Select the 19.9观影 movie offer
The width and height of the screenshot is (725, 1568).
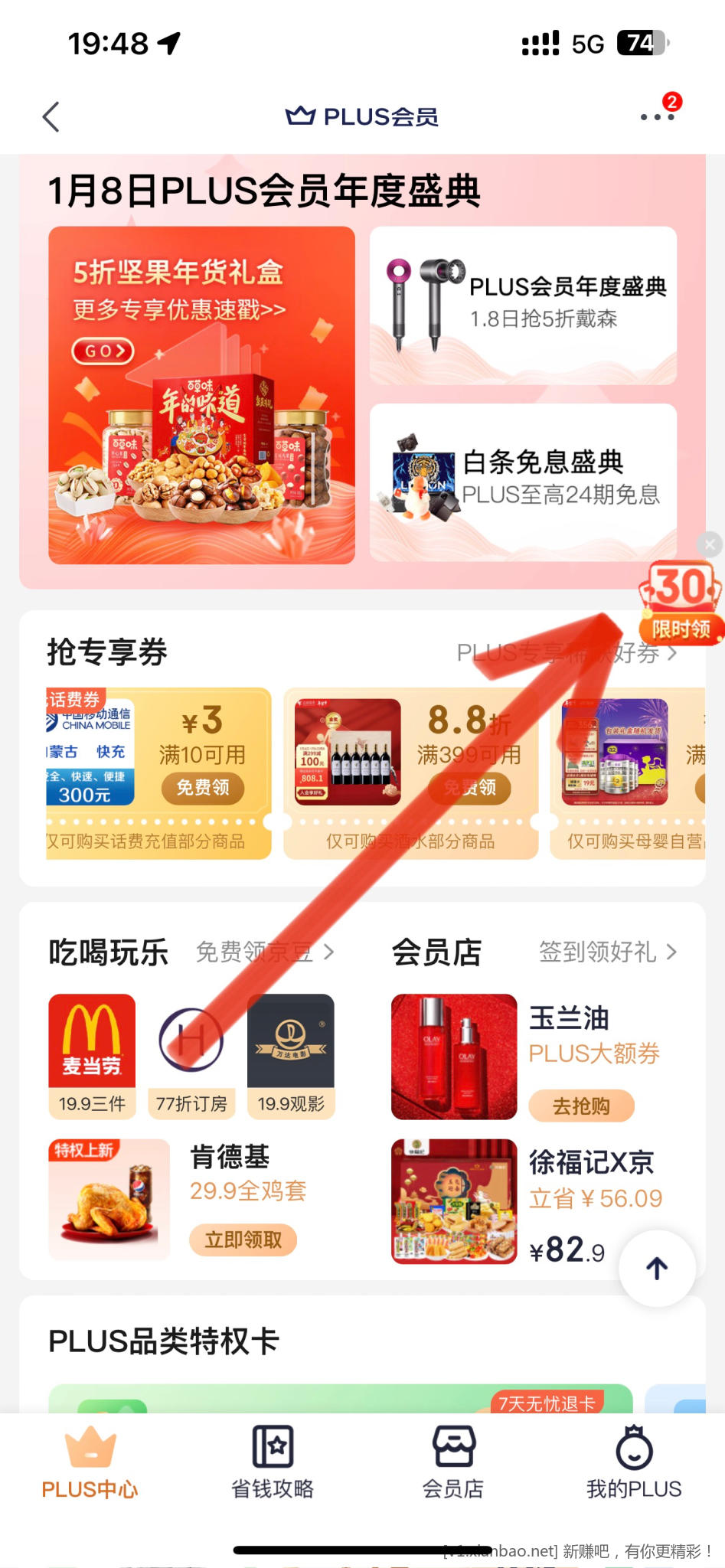(291, 1056)
